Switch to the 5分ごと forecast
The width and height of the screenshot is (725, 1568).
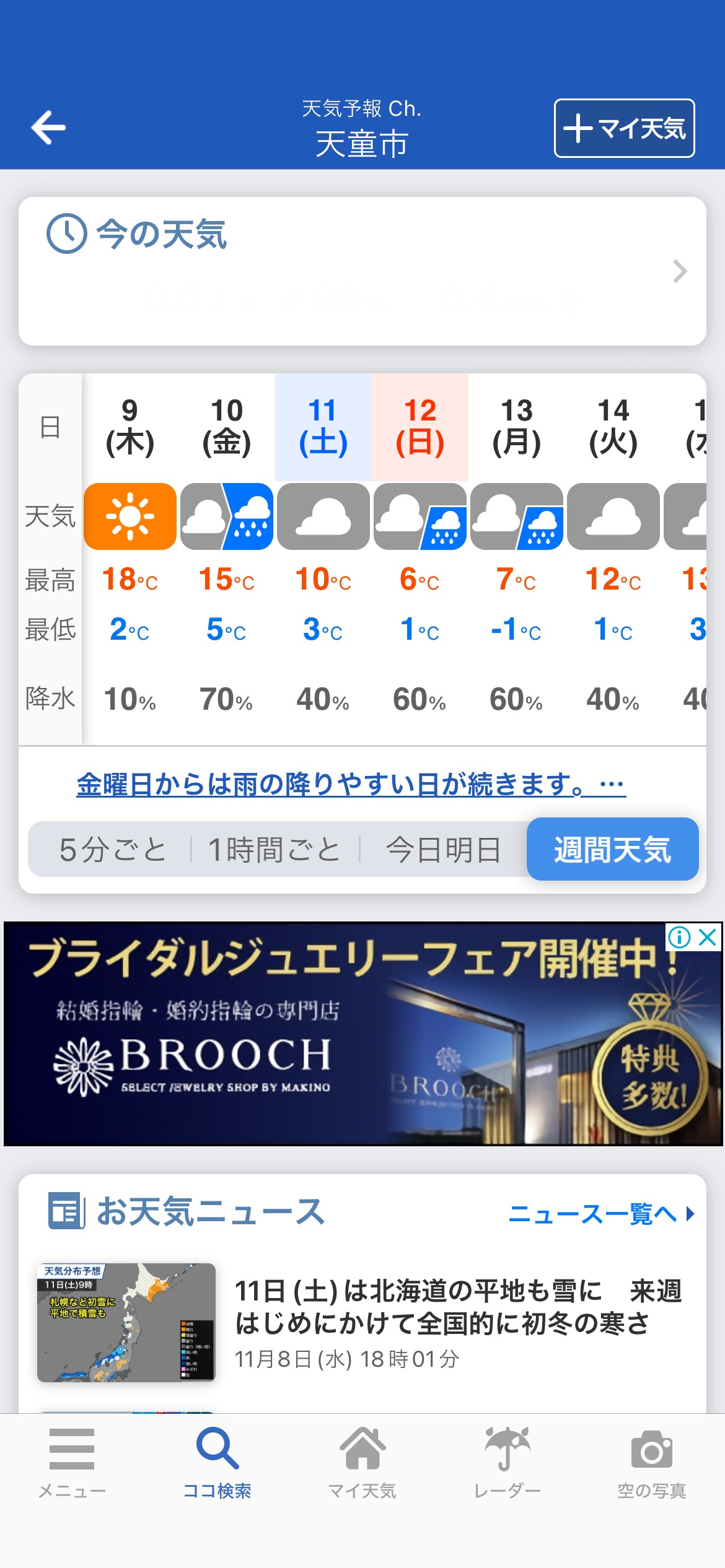pos(112,850)
